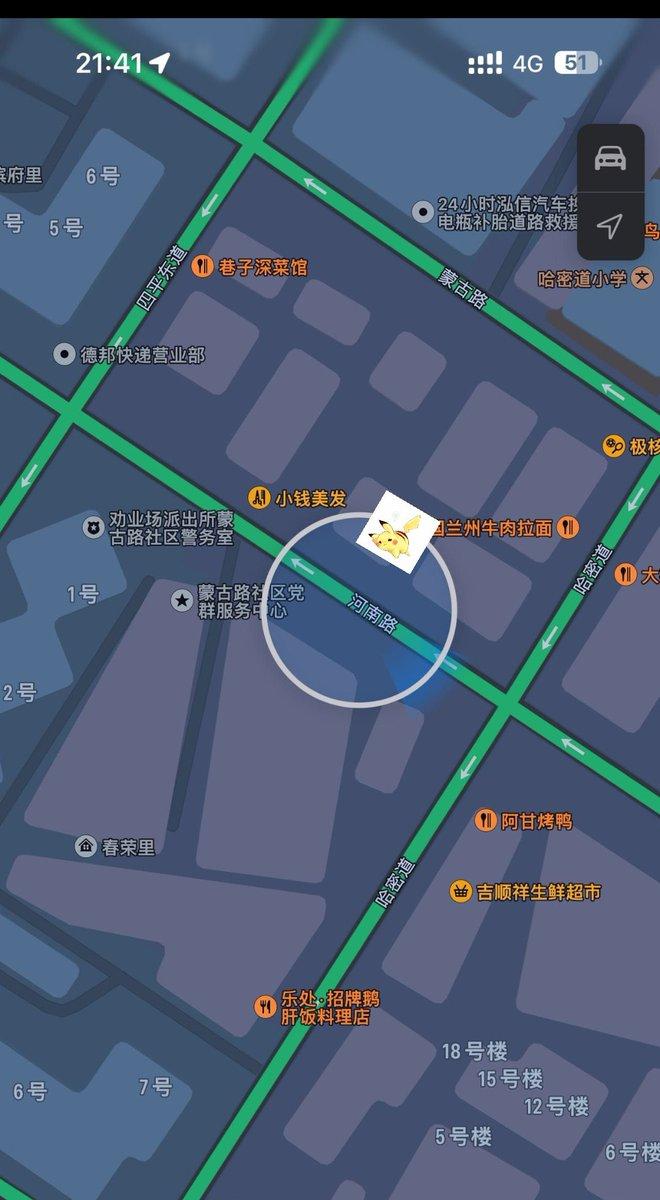Select the 乐处·招牌鹅肝饭料理店 marker
This screenshot has width=660, height=1200.
(x=266, y=1006)
